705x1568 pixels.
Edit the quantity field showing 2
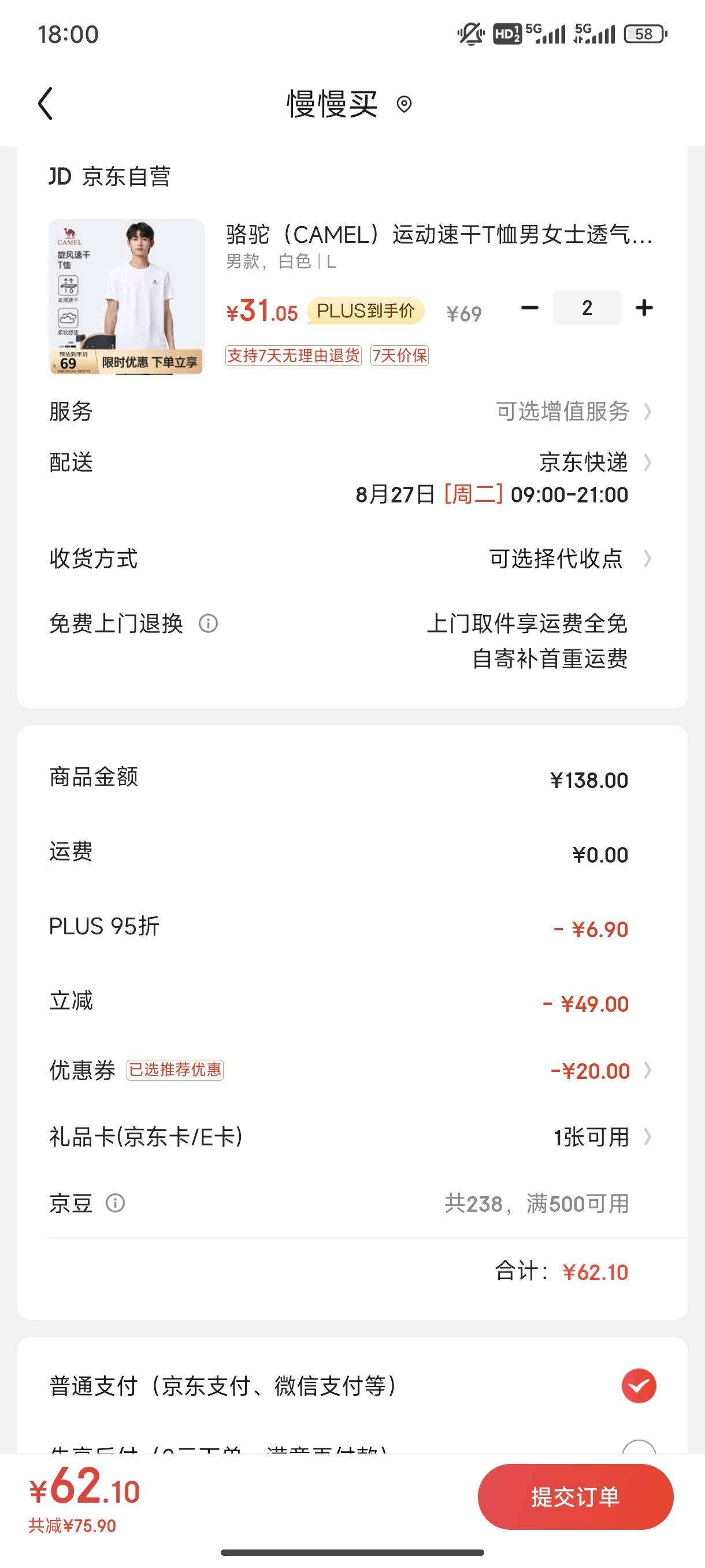click(x=587, y=308)
